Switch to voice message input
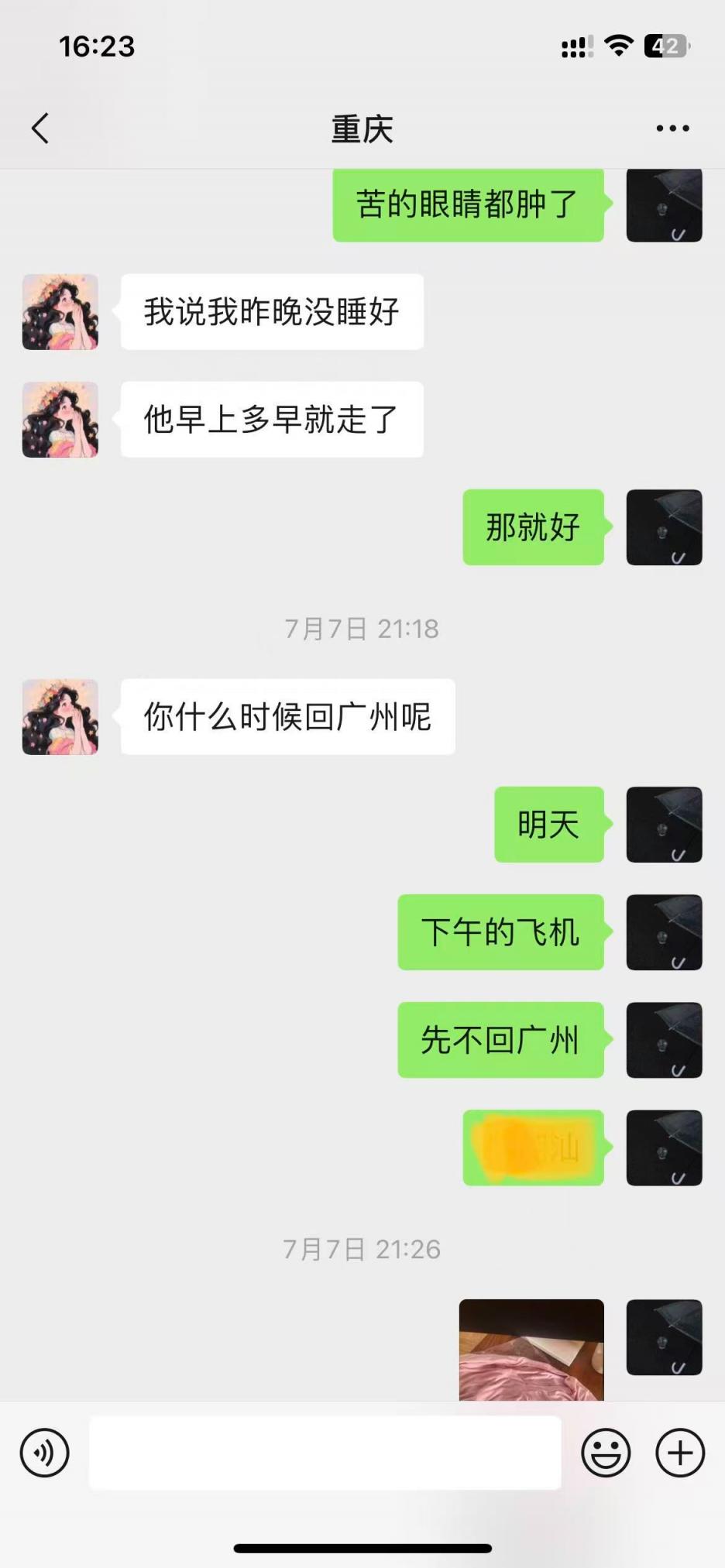 45,1453
